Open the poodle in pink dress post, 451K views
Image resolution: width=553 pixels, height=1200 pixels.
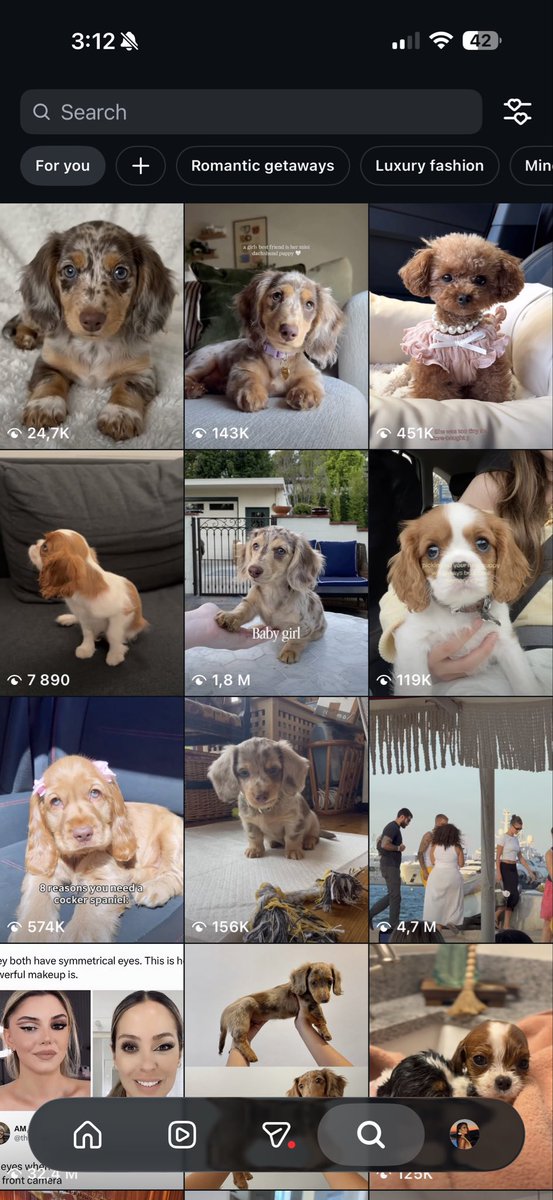[x=461, y=326]
